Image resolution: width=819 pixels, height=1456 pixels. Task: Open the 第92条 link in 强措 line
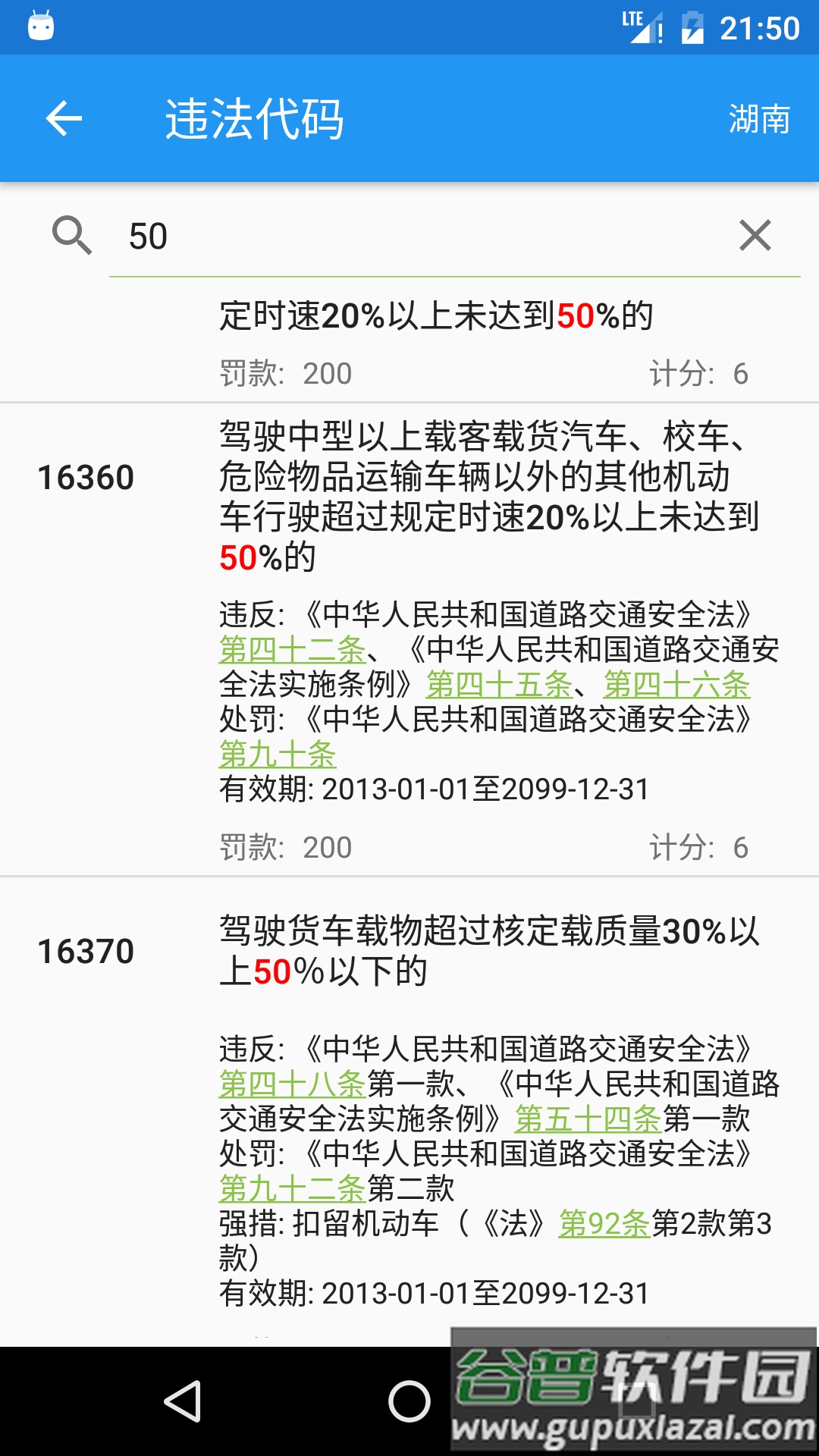[x=603, y=1221]
